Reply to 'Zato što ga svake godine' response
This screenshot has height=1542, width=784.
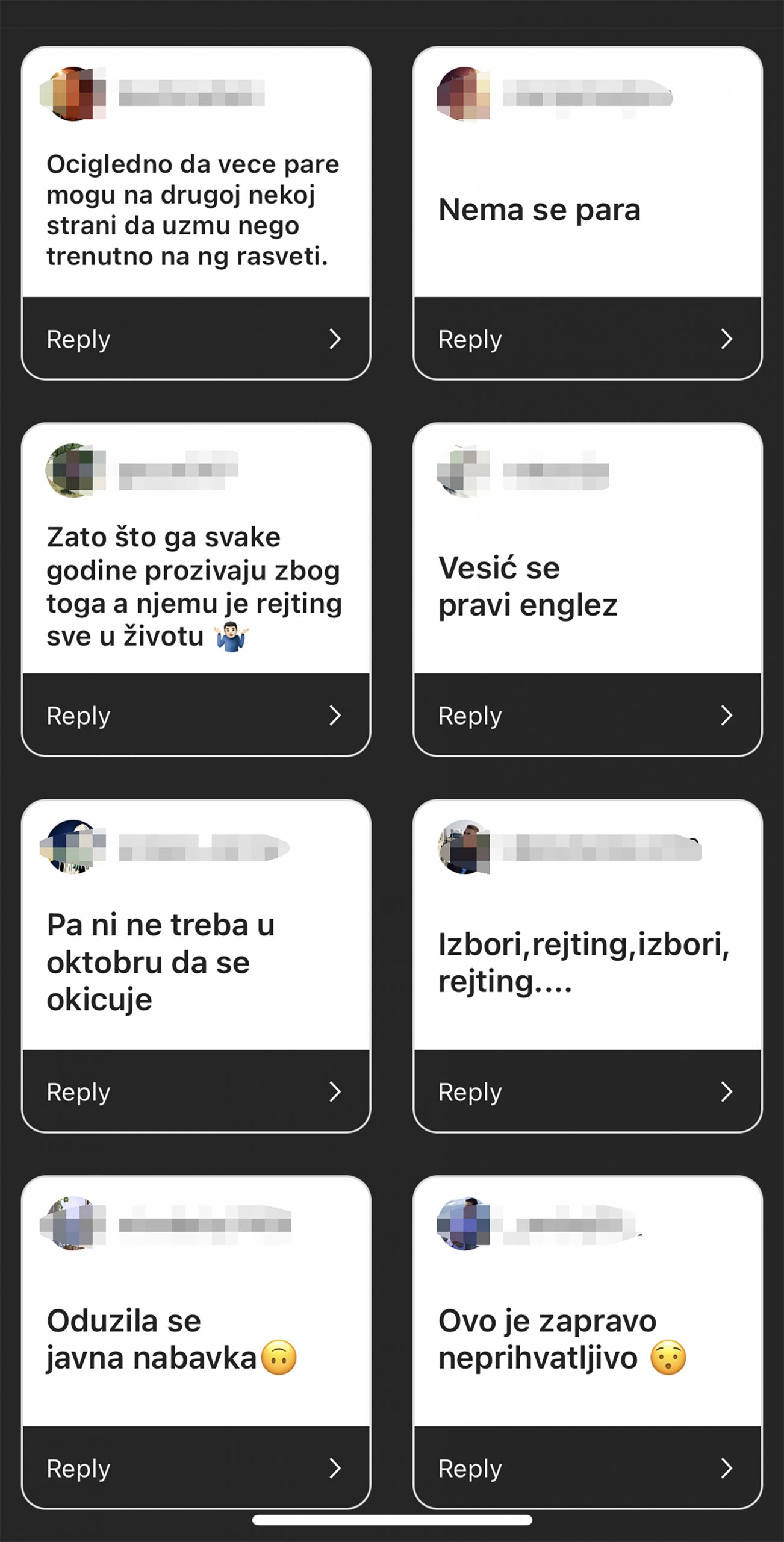196,716
